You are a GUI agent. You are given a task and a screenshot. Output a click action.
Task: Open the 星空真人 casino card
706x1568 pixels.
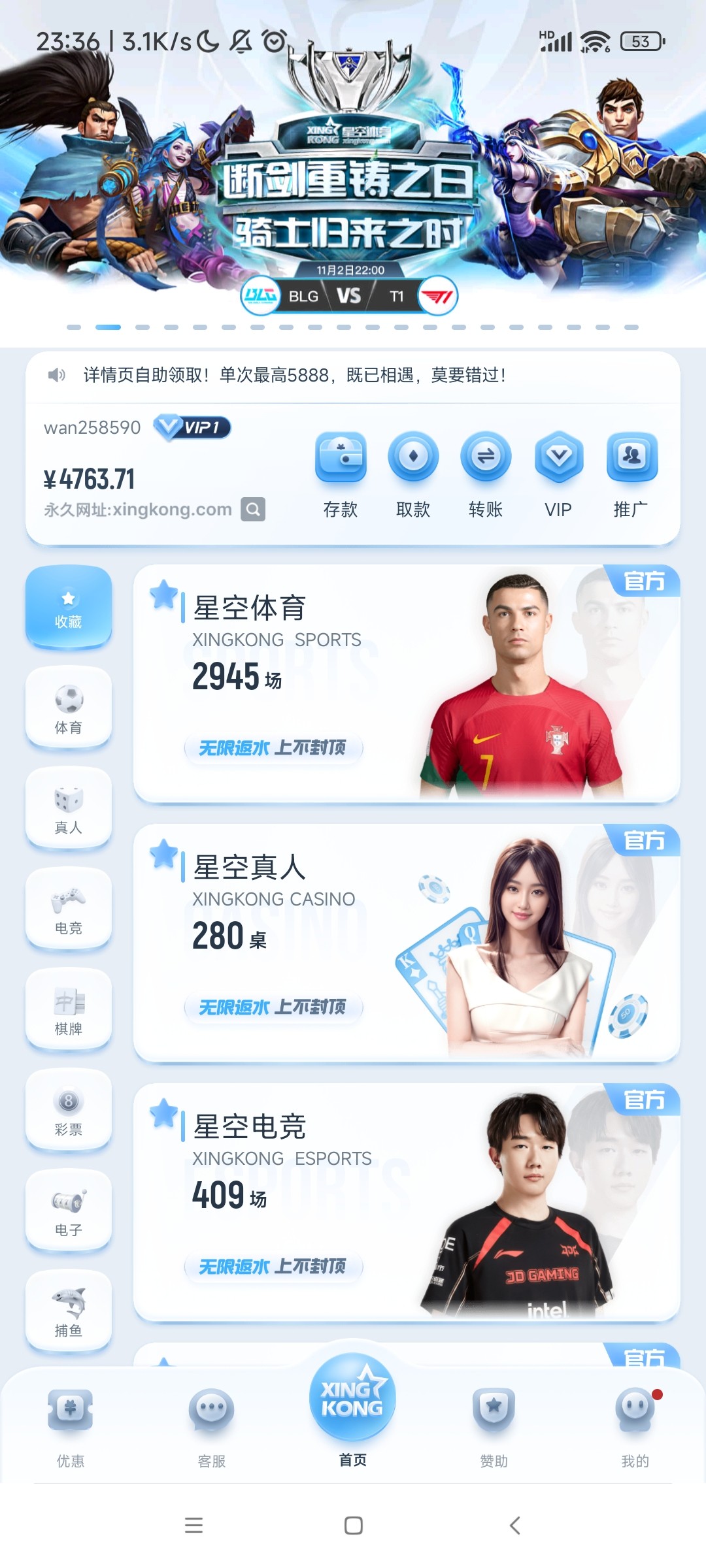click(405, 942)
